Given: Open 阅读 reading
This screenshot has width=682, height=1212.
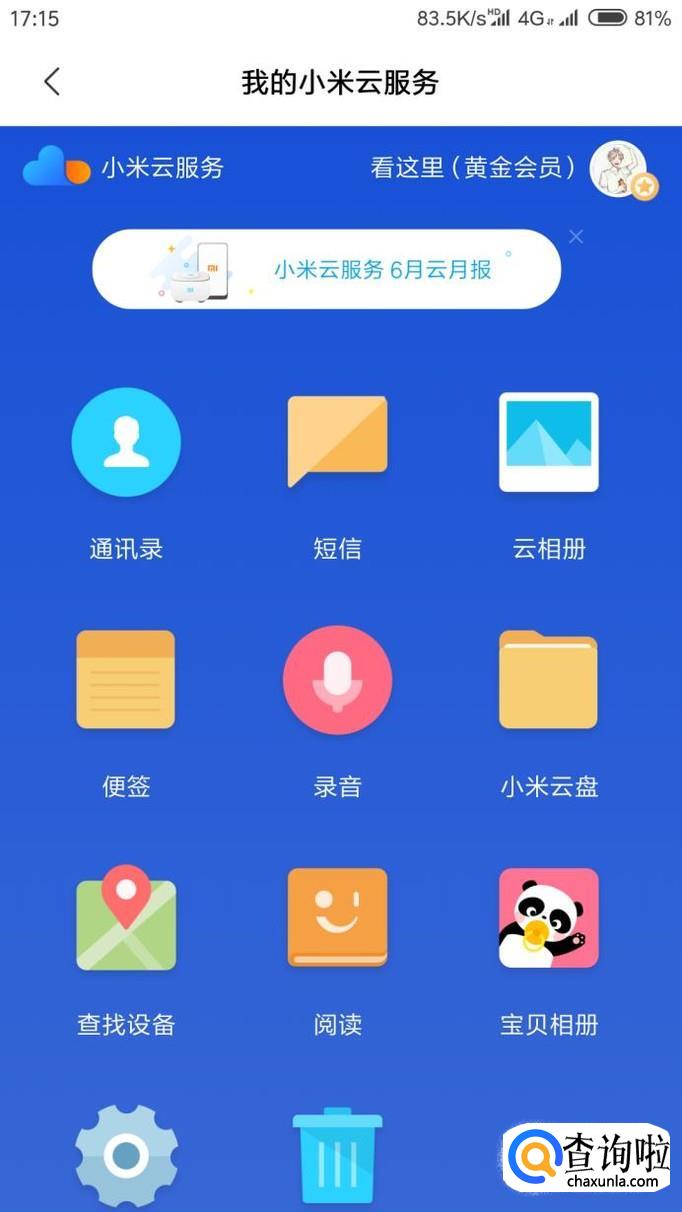Looking at the screenshot, I should click(x=337, y=918).
